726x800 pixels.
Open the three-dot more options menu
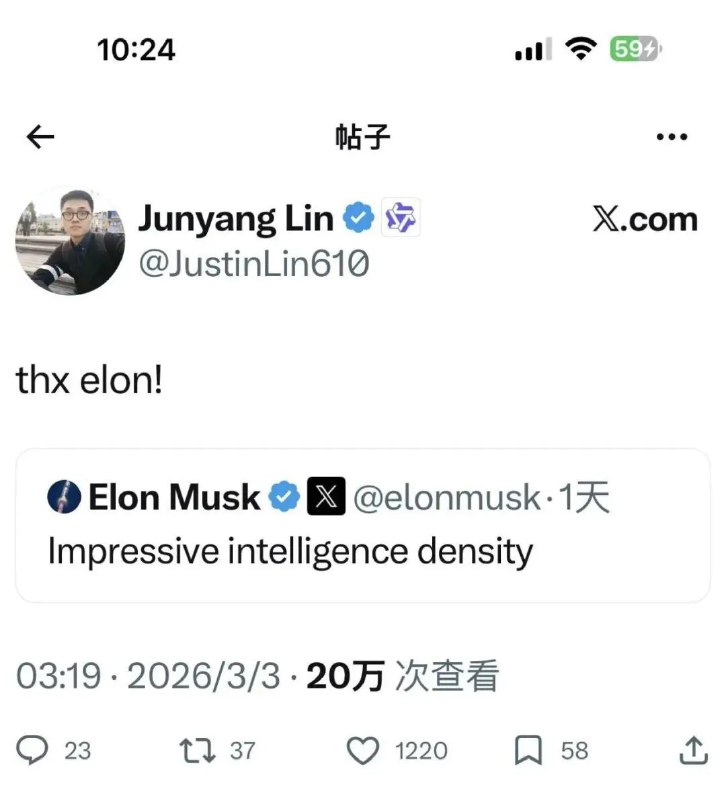click(x=673, y=136)
